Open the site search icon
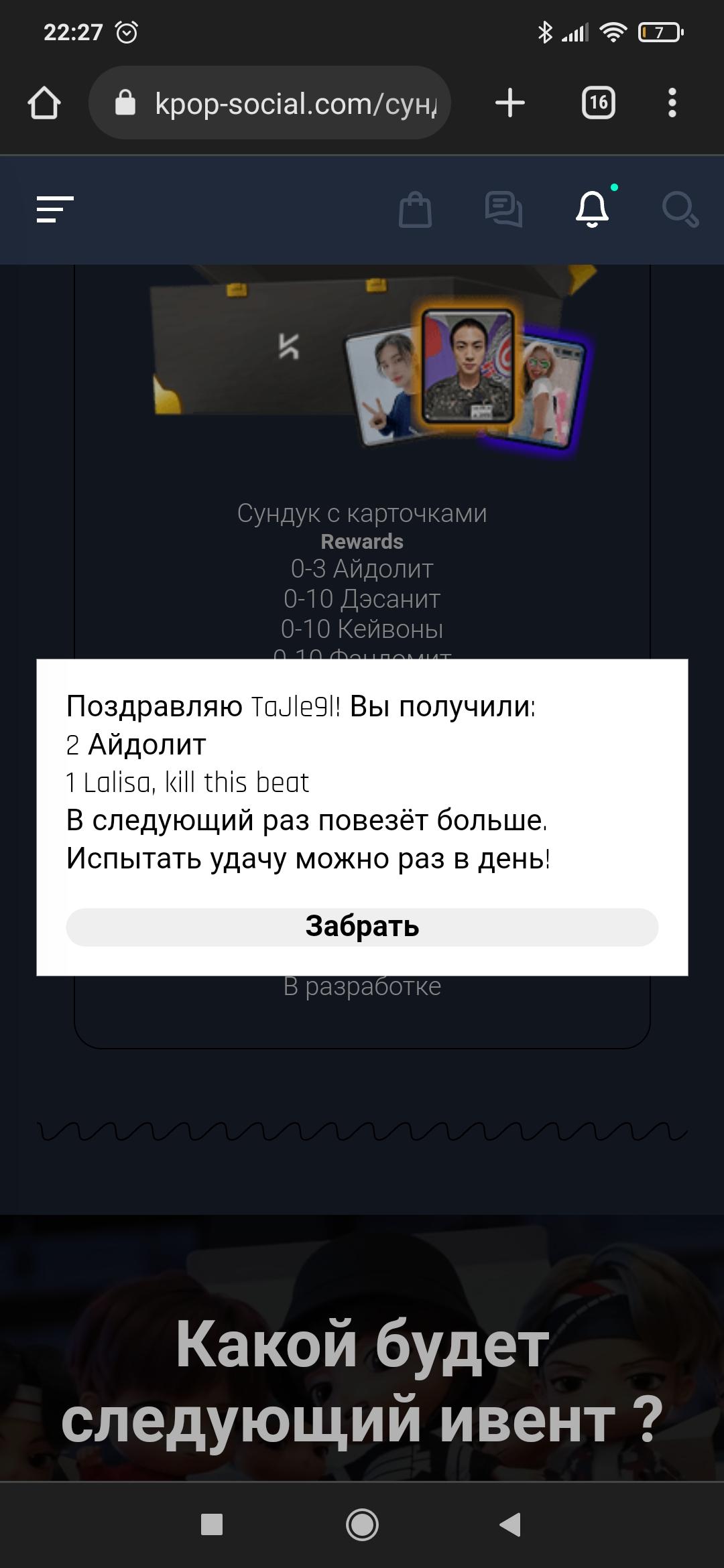This screenshot has height=1568, width=724. pyautogui.click(x=680, y=209)
